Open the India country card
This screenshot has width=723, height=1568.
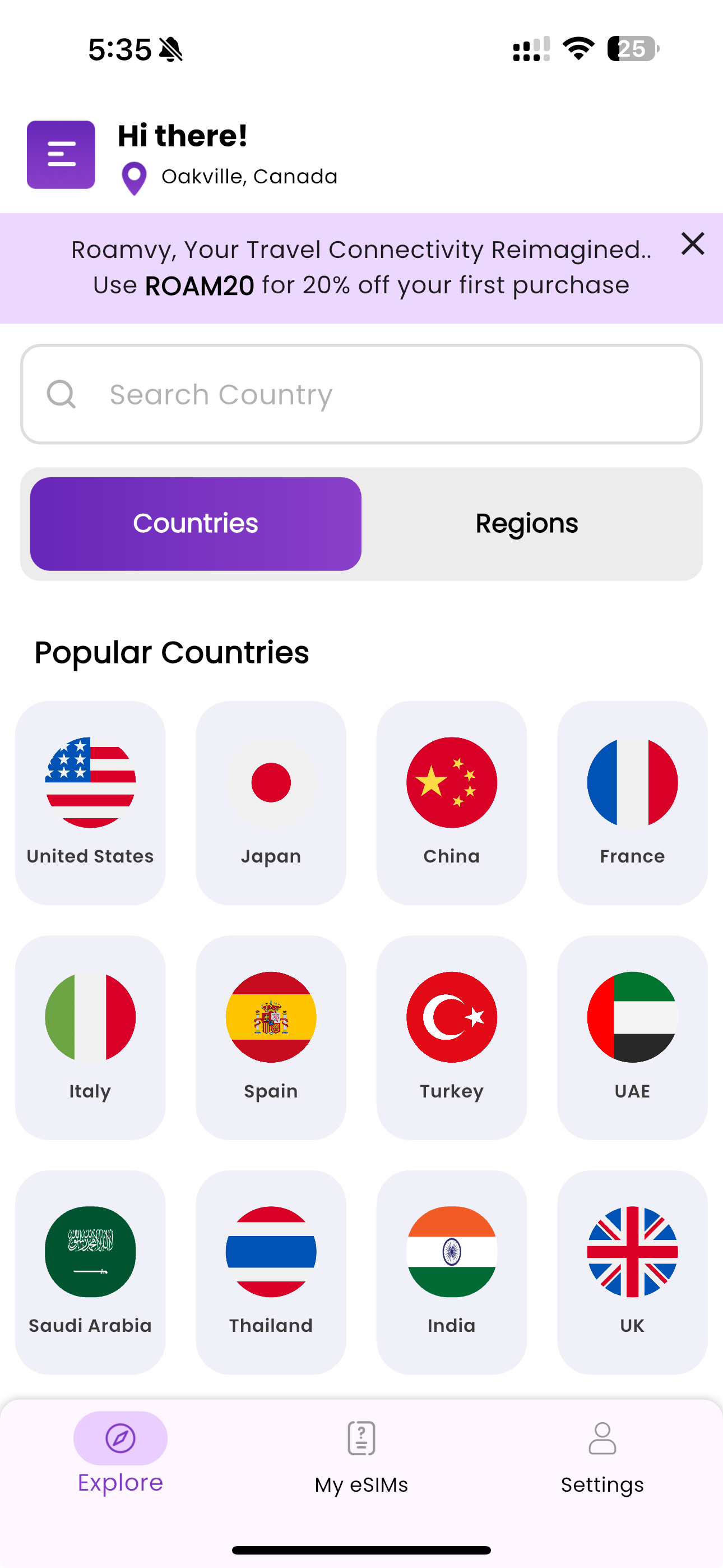point(451,1271)
